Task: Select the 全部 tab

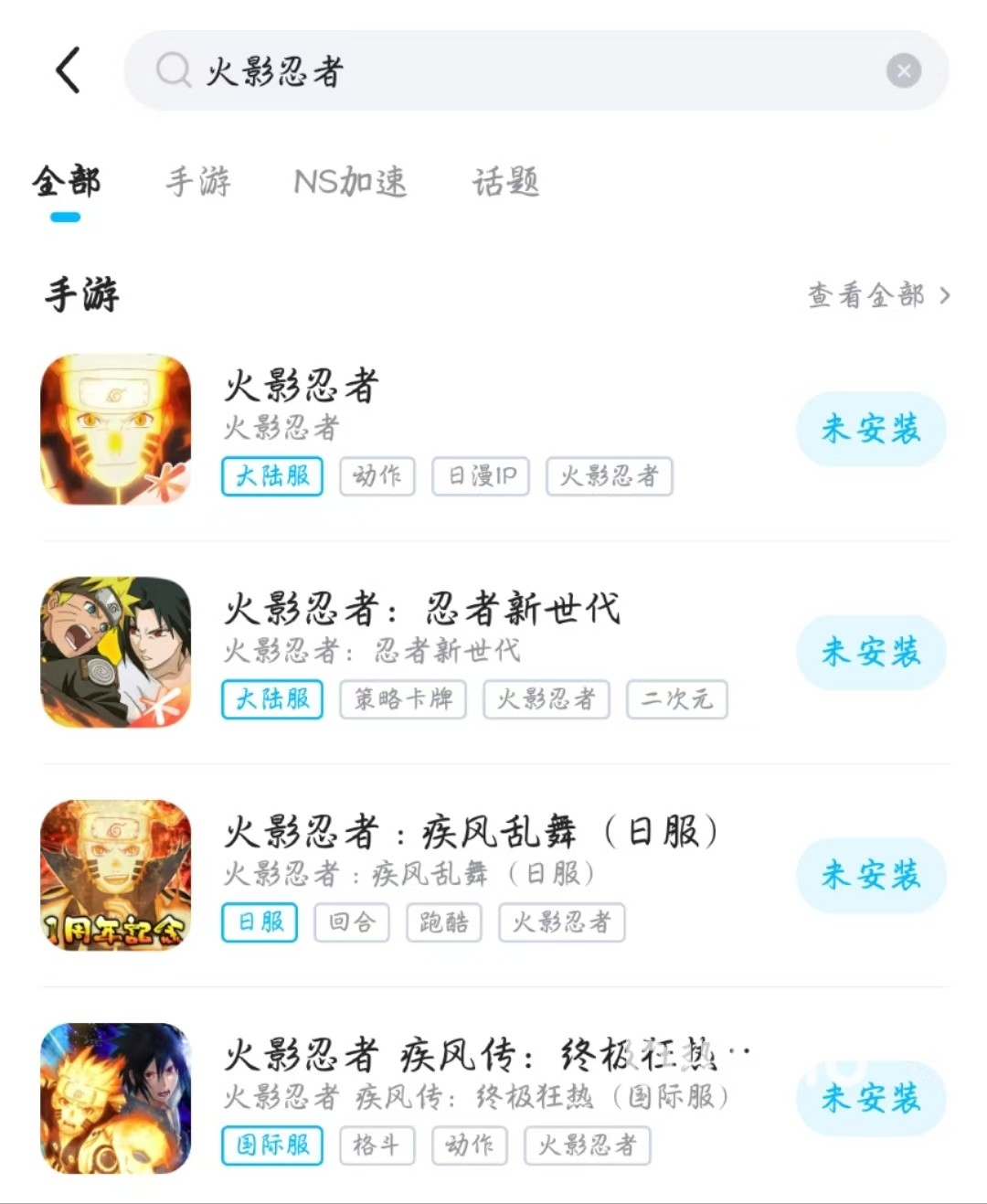Action: tap(66, 182)
